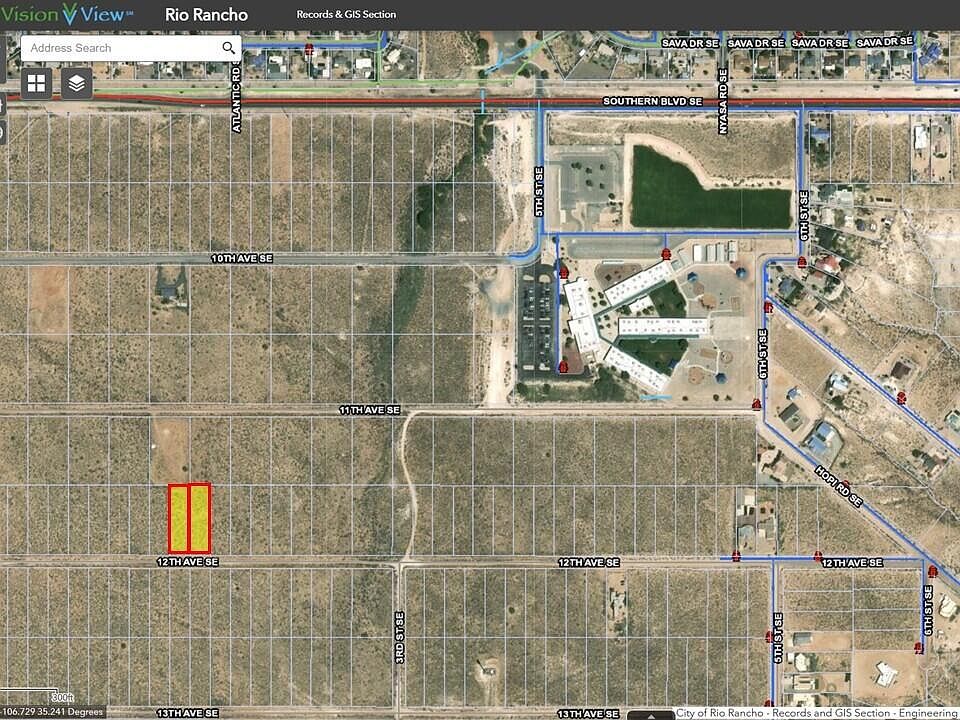Open the map layers list
960x720 pixels.
[x=77, y=84]
